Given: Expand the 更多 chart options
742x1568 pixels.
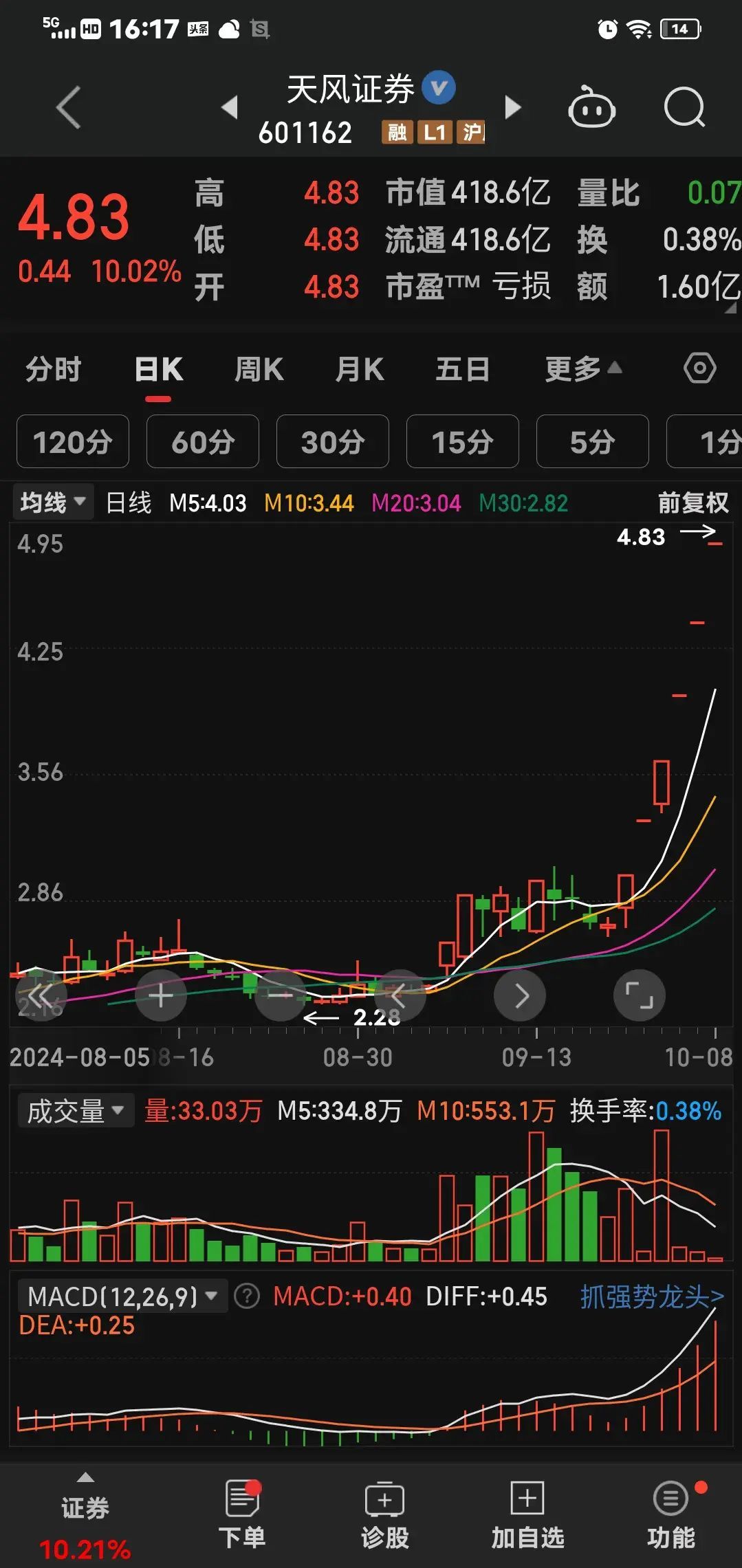Looking at the screenshot, I should click(582, 369).
